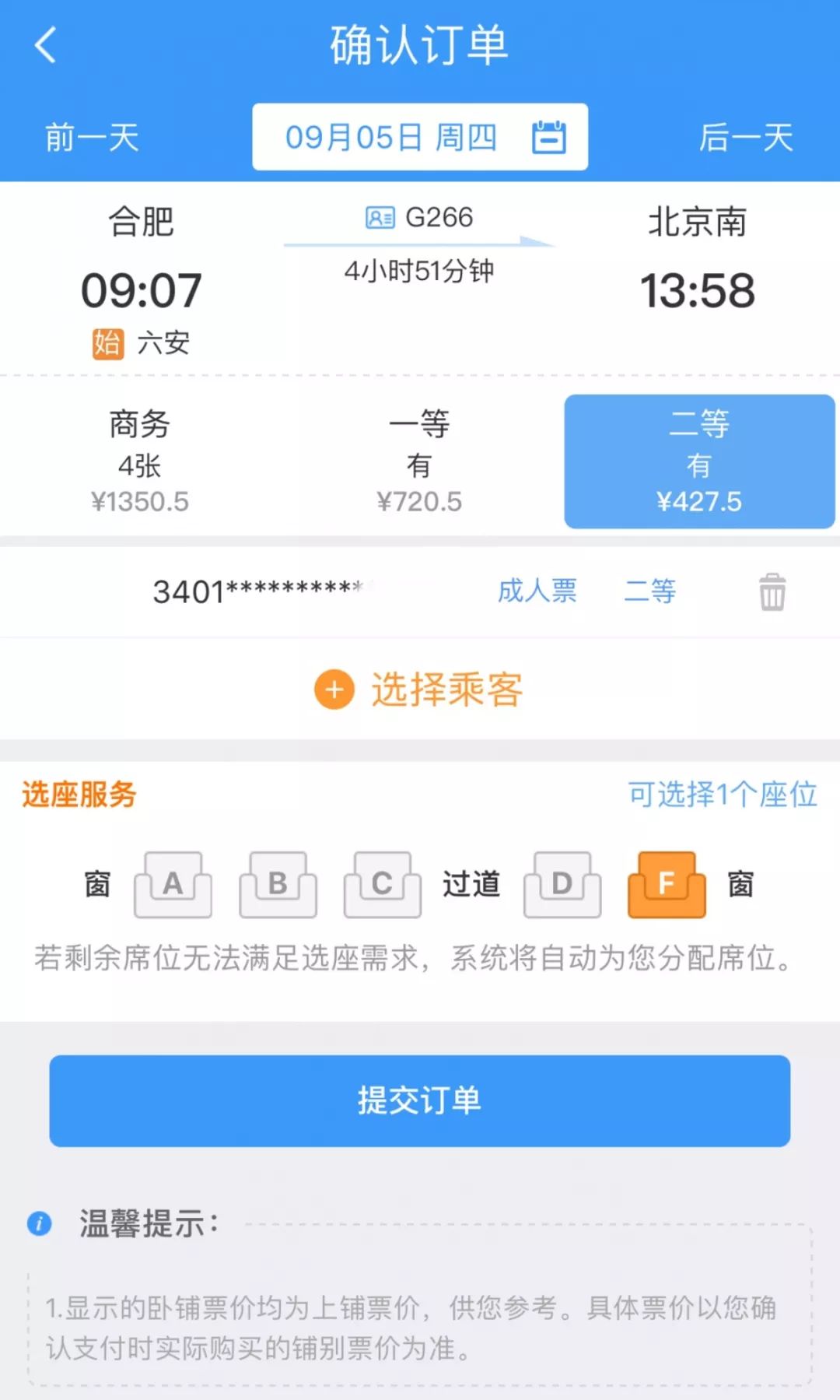Click the ID card icon beside G266
Viewport: 840px width, 1400px height.
point(379,219)
